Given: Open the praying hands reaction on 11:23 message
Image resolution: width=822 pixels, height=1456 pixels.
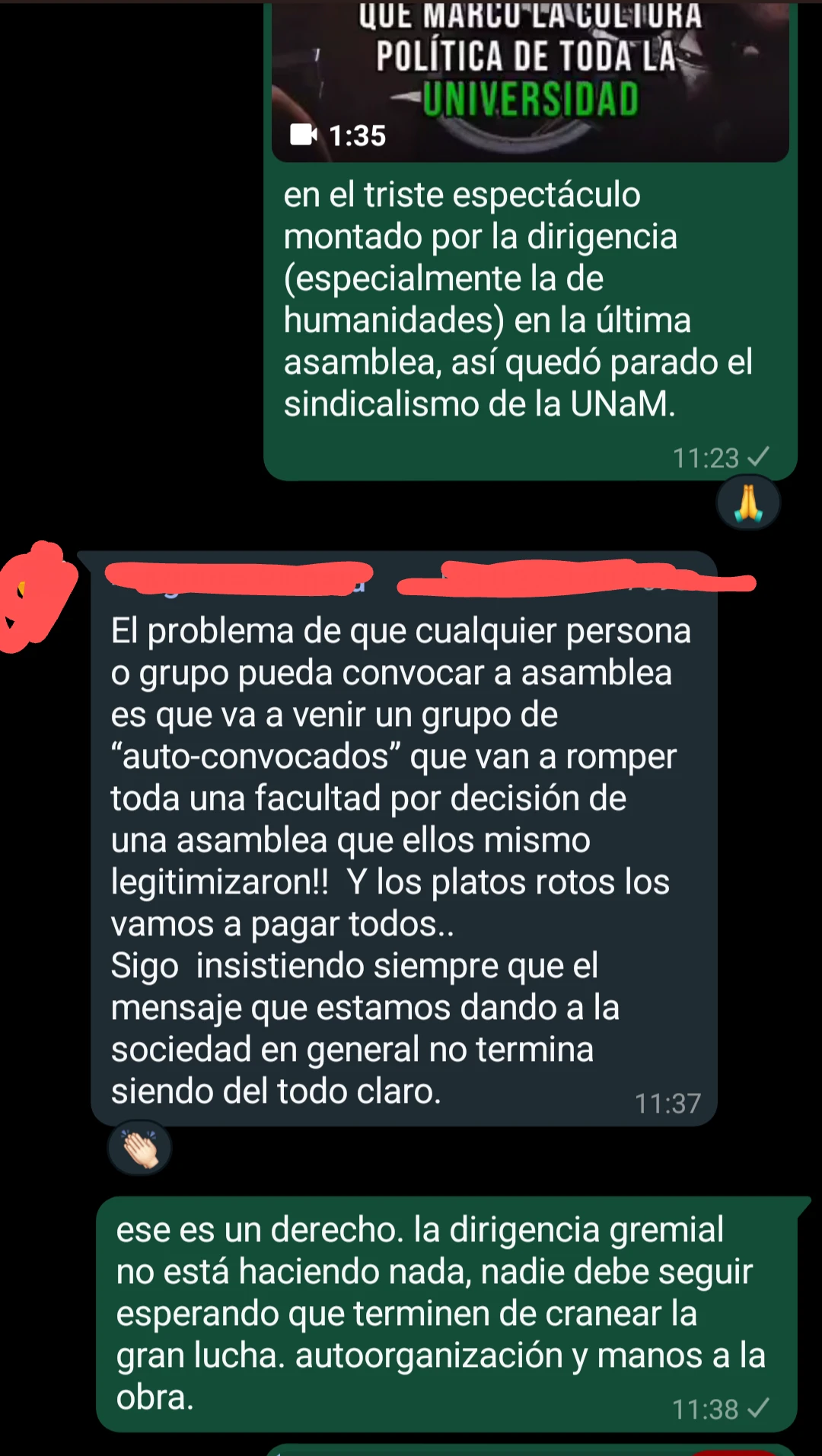Looking at the screenshot, I should (748, 503).
